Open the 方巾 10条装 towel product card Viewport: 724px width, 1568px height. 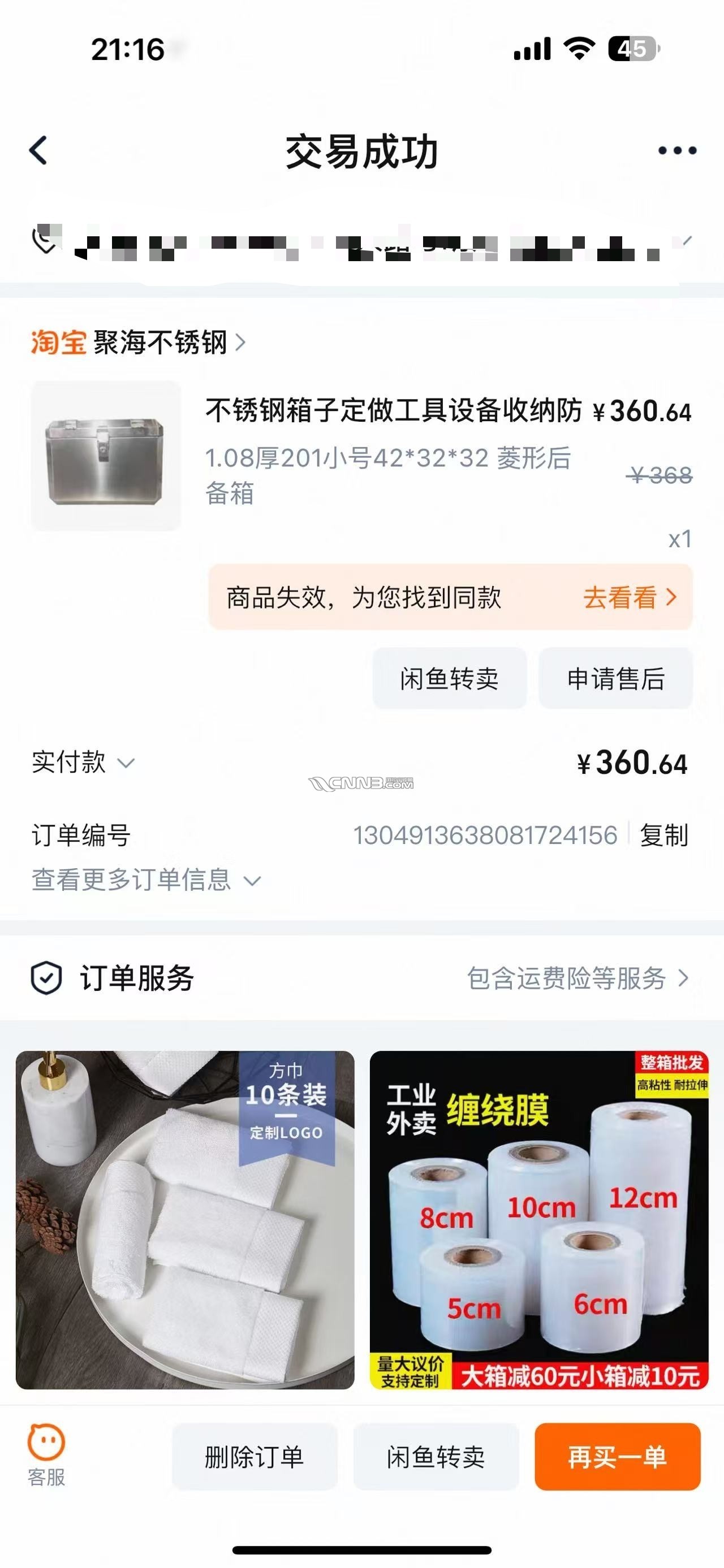(184, 1220)
